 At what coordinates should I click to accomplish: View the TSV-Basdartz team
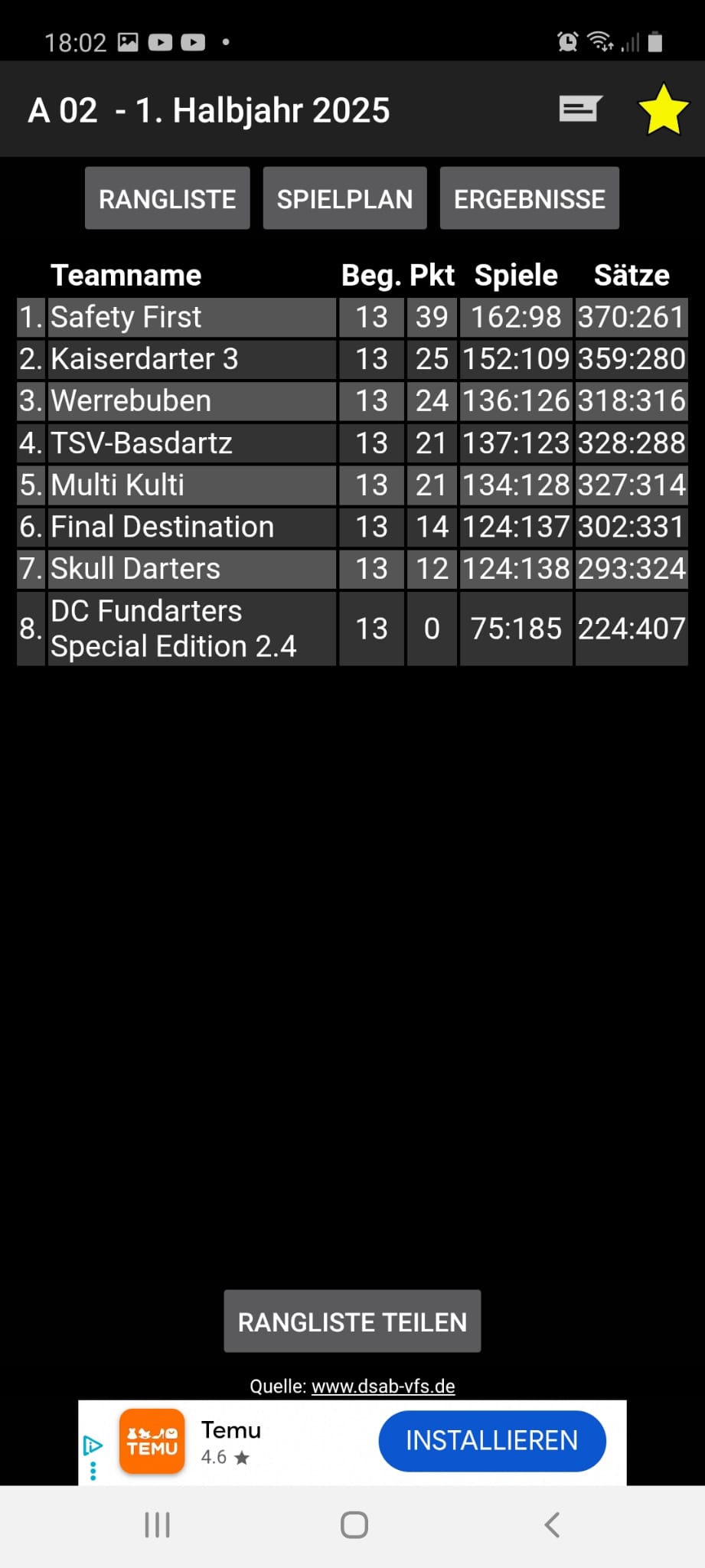[352, 443]
